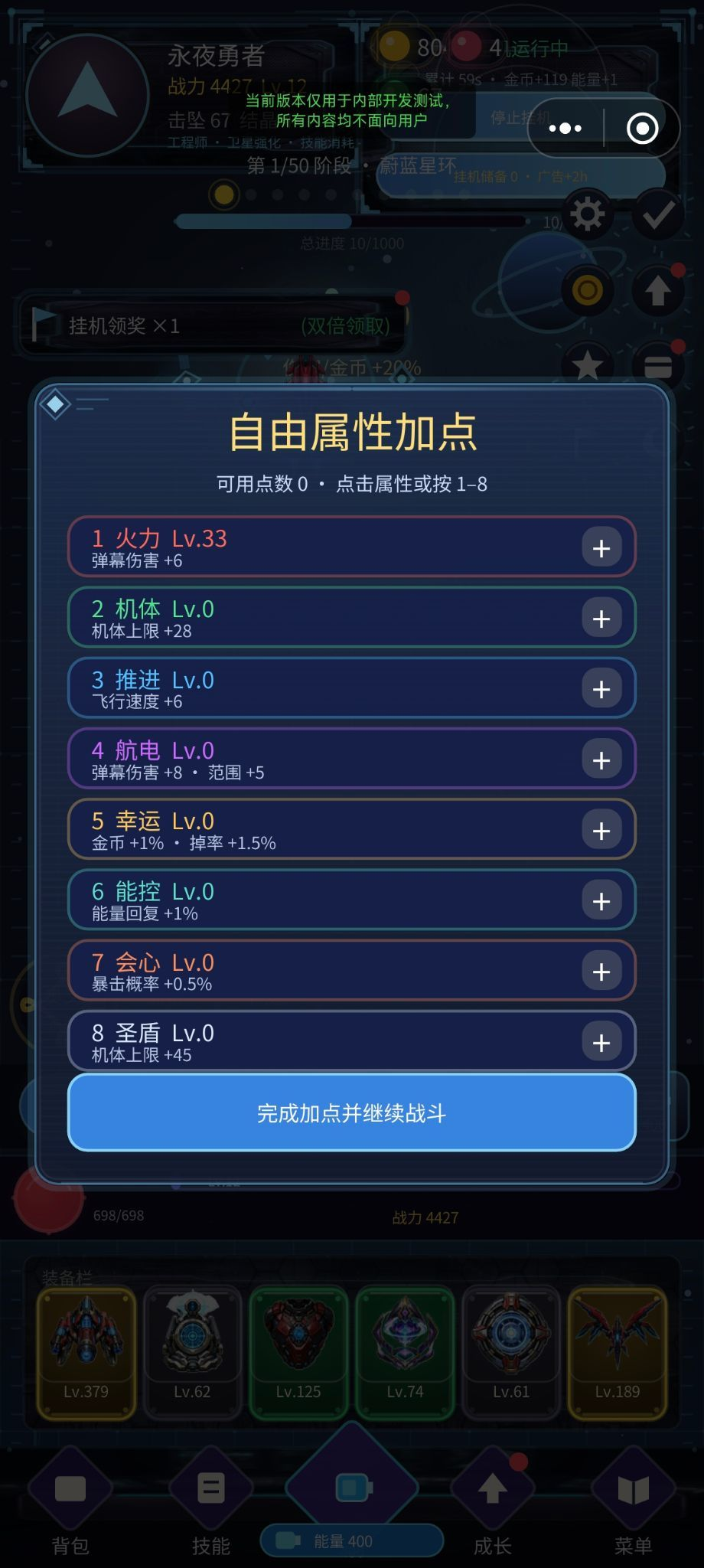
Task: Add a point to 推进 attribute
Action: (601, 689)
